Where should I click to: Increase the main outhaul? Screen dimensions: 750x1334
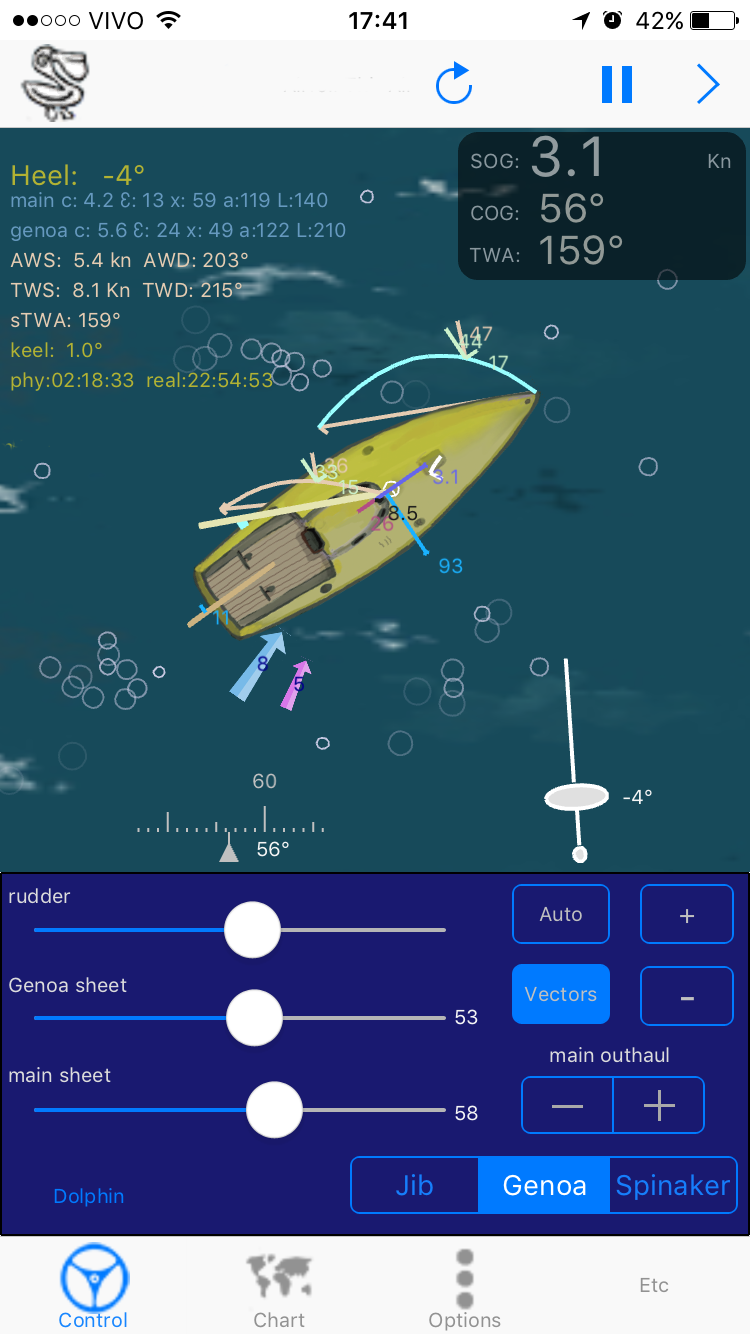coord(659,1105)
